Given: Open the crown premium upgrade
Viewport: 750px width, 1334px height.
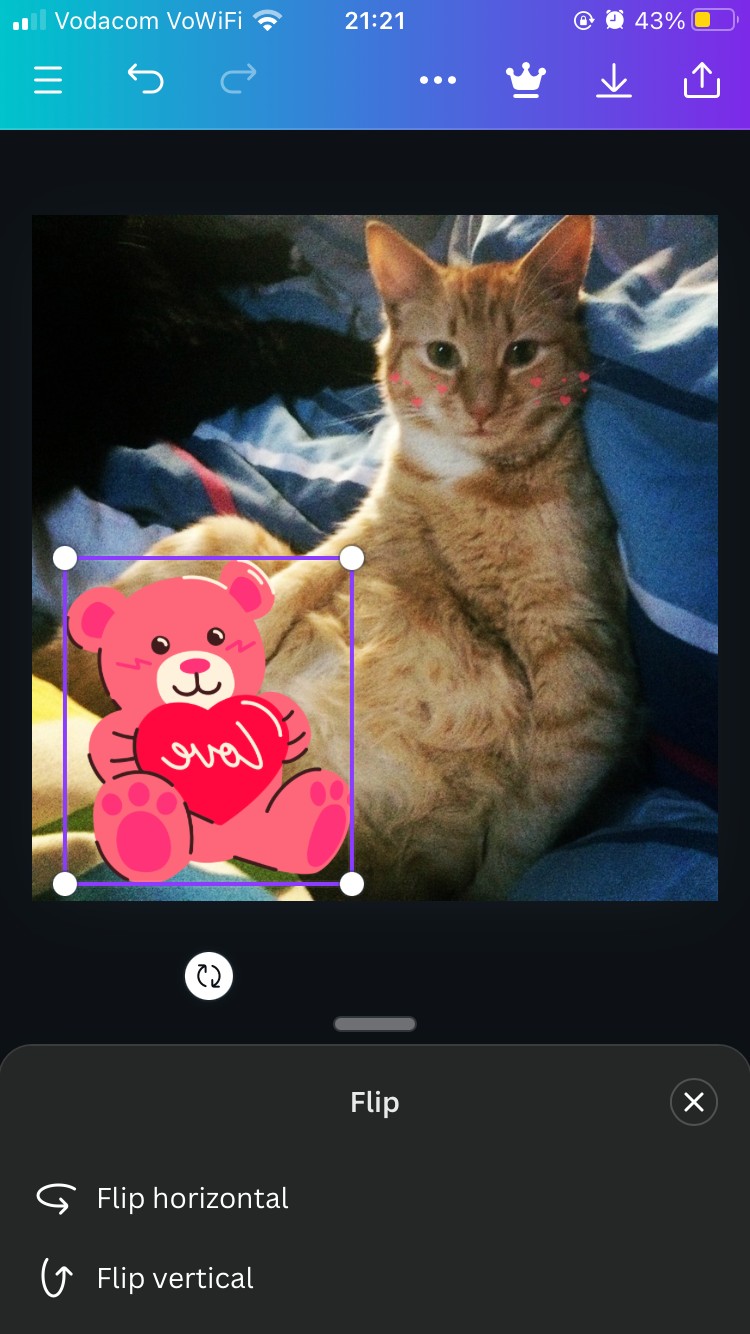Looking at the screenshot, I should (x=525, y=80).
